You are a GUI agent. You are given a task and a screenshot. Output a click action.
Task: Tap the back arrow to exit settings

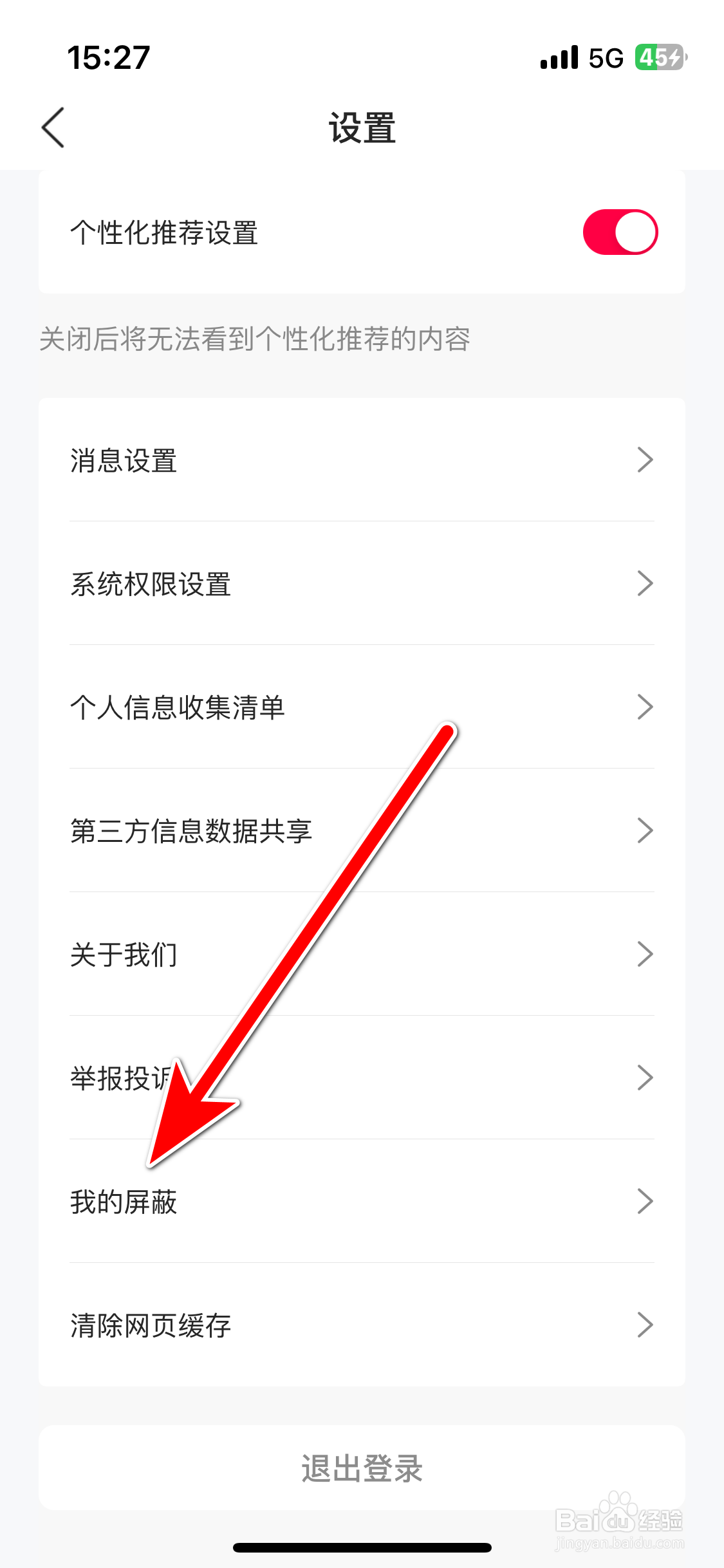(x=53, y=127)
